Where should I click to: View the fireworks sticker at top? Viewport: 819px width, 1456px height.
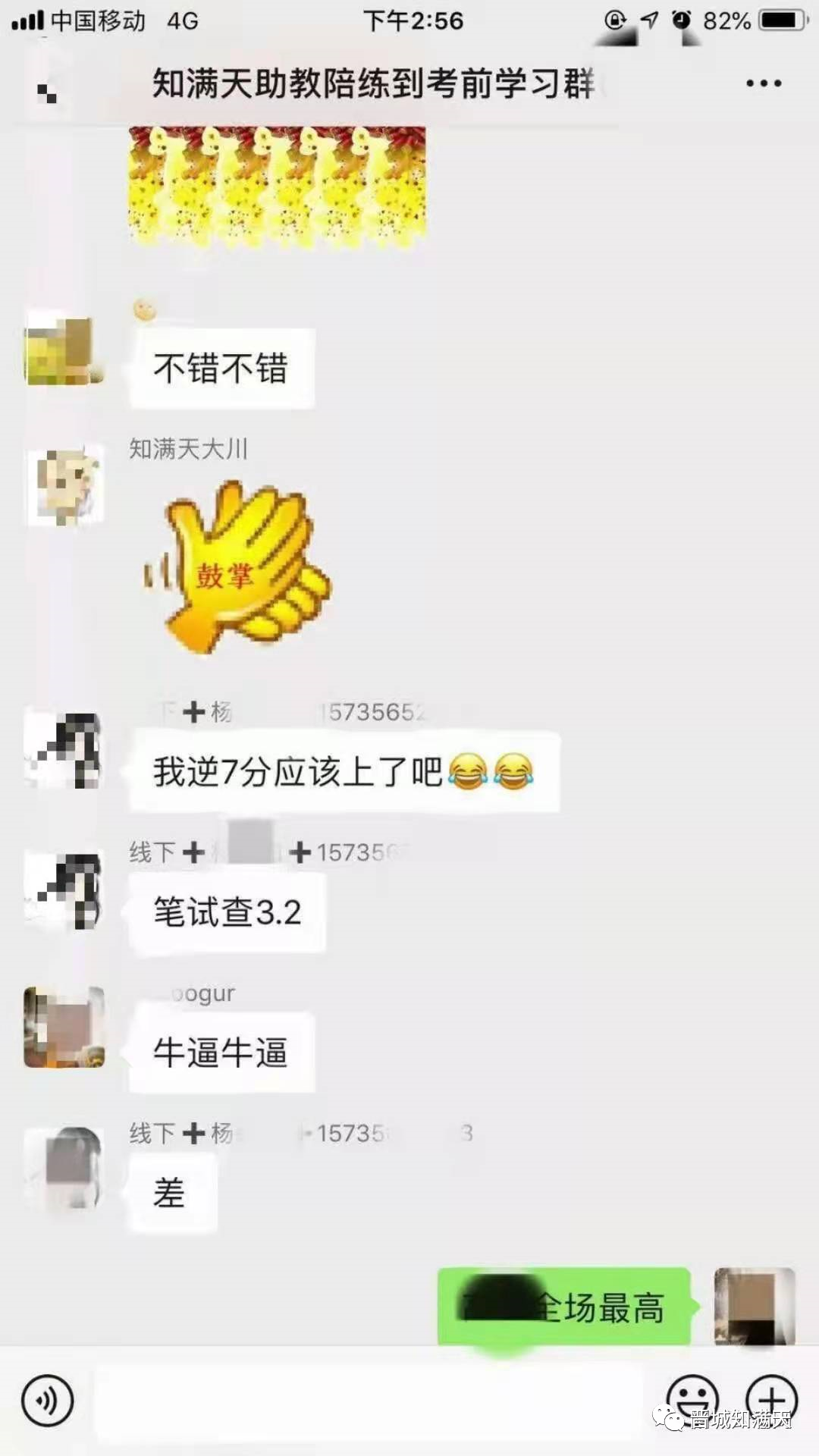point(277,187)
